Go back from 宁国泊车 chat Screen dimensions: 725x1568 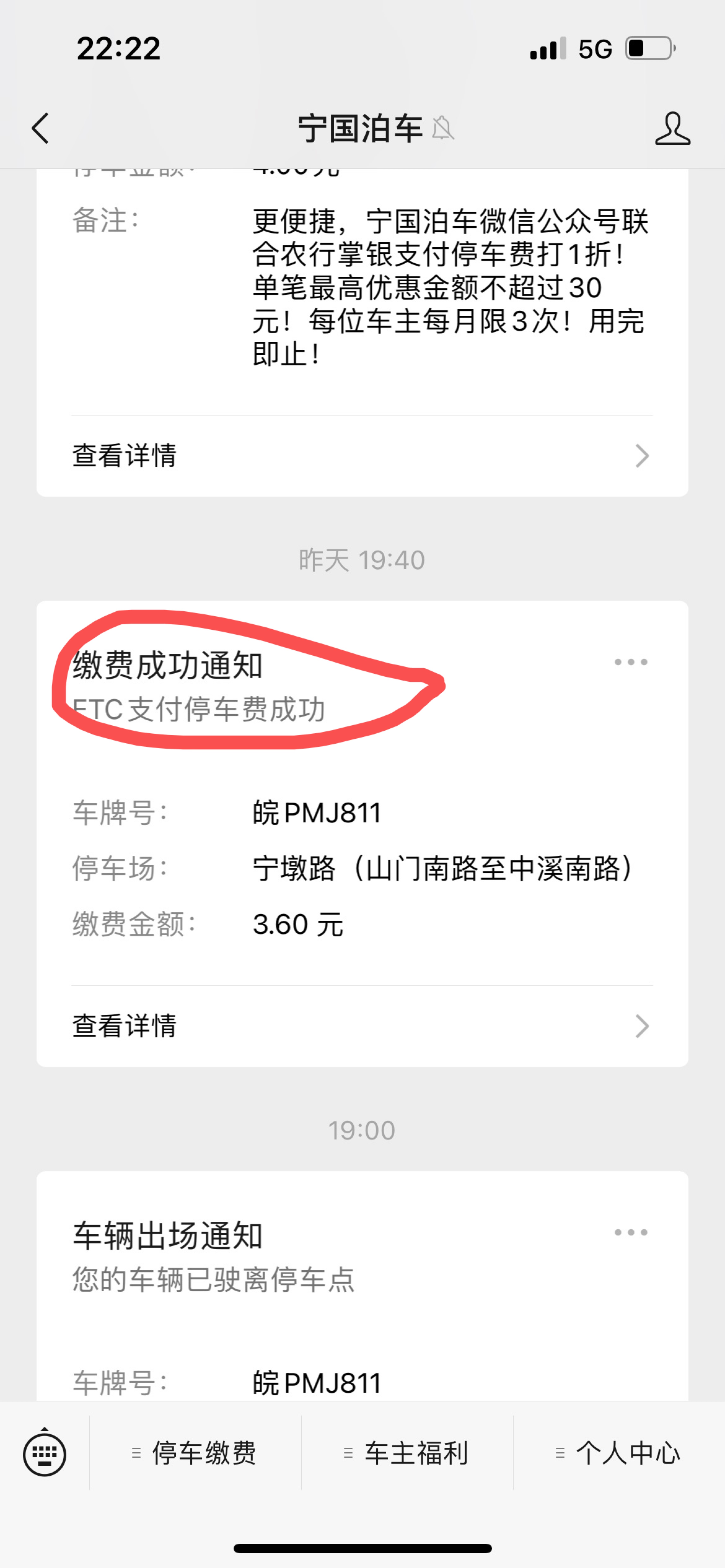[40, 128]
